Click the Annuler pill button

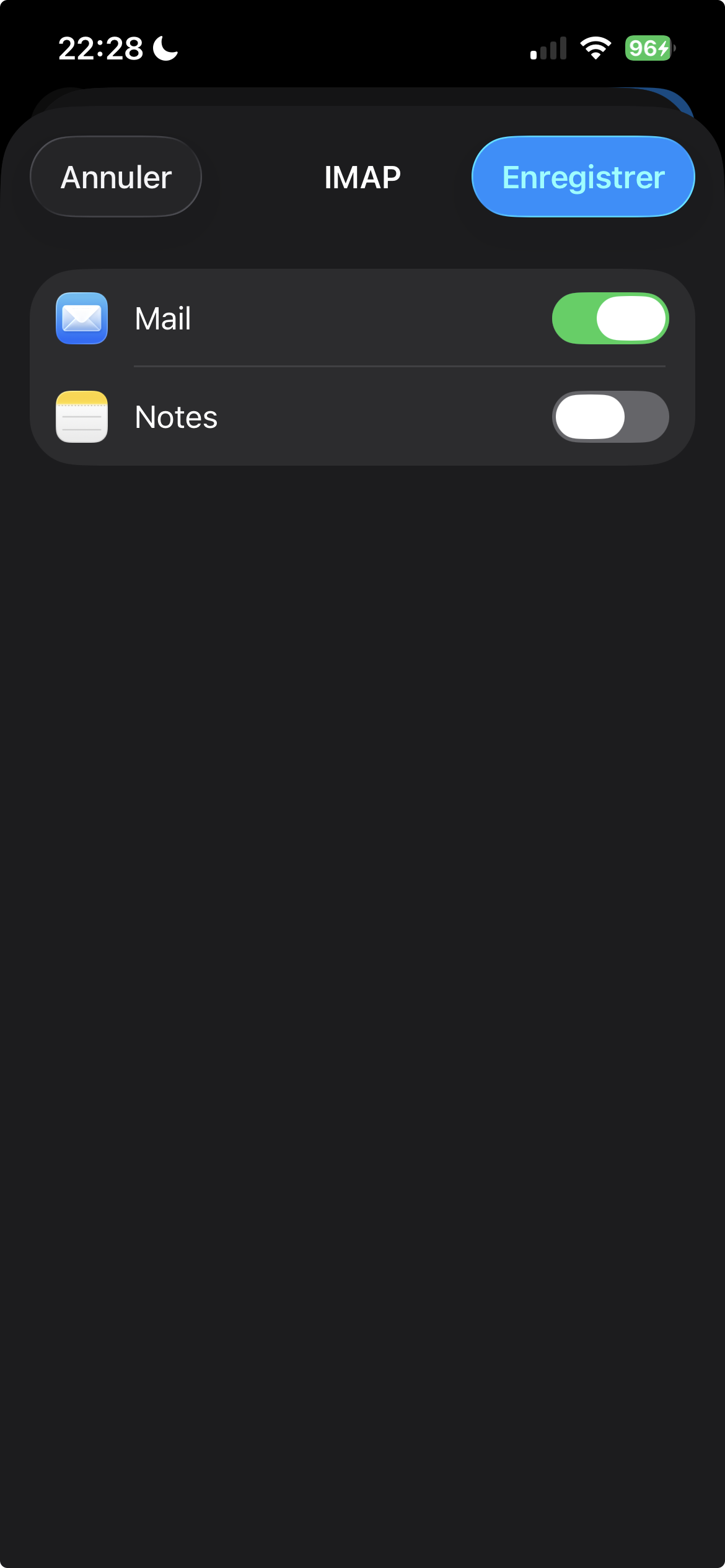tap(115, 176)
